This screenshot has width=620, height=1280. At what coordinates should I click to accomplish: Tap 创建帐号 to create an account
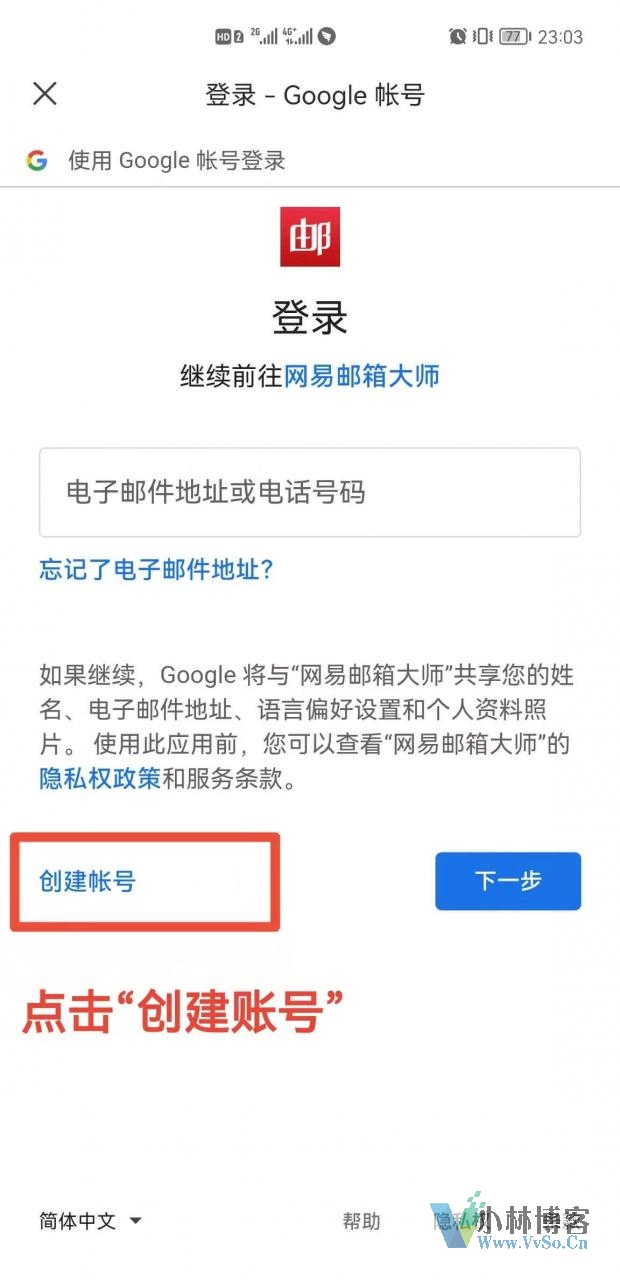click(87, 881)
